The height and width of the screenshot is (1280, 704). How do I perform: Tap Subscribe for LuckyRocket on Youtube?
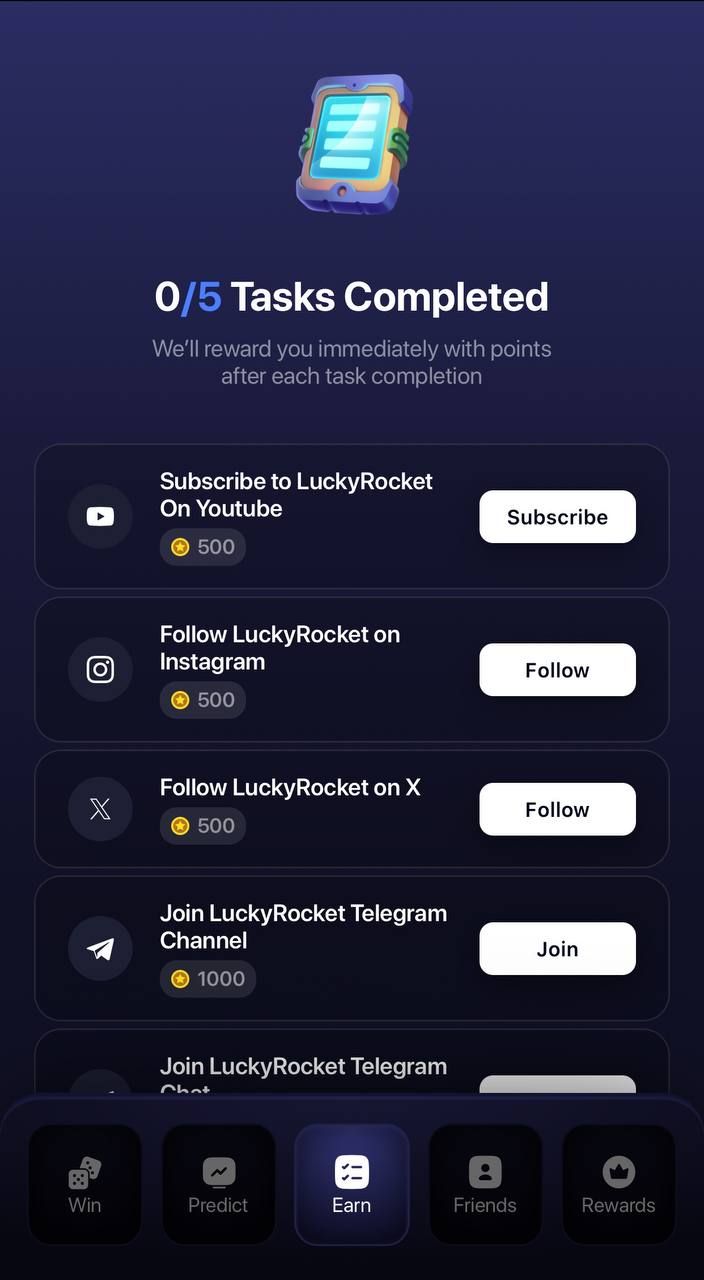[x=557, y=517]
